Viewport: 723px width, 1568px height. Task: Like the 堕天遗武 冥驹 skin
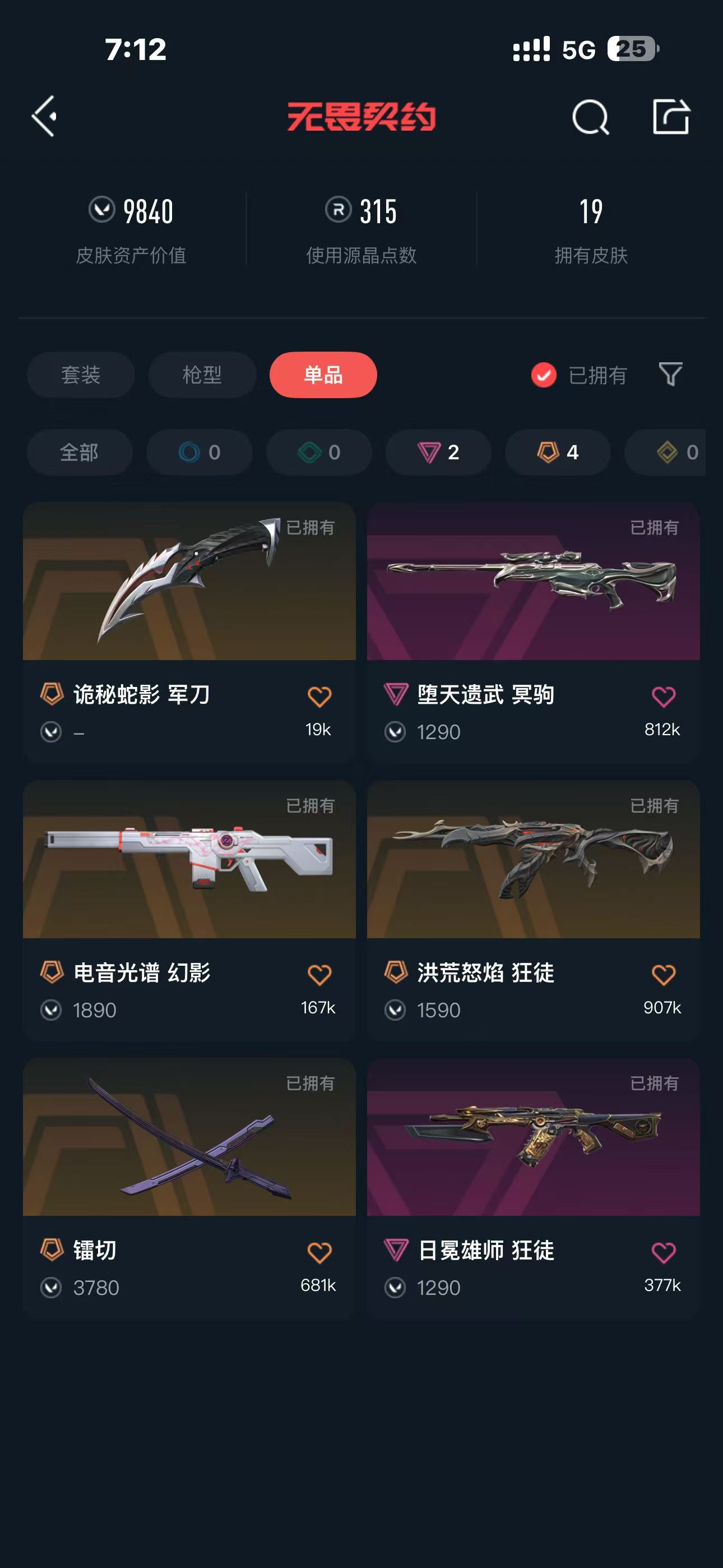pyautogui.click(x=664, y=697)
